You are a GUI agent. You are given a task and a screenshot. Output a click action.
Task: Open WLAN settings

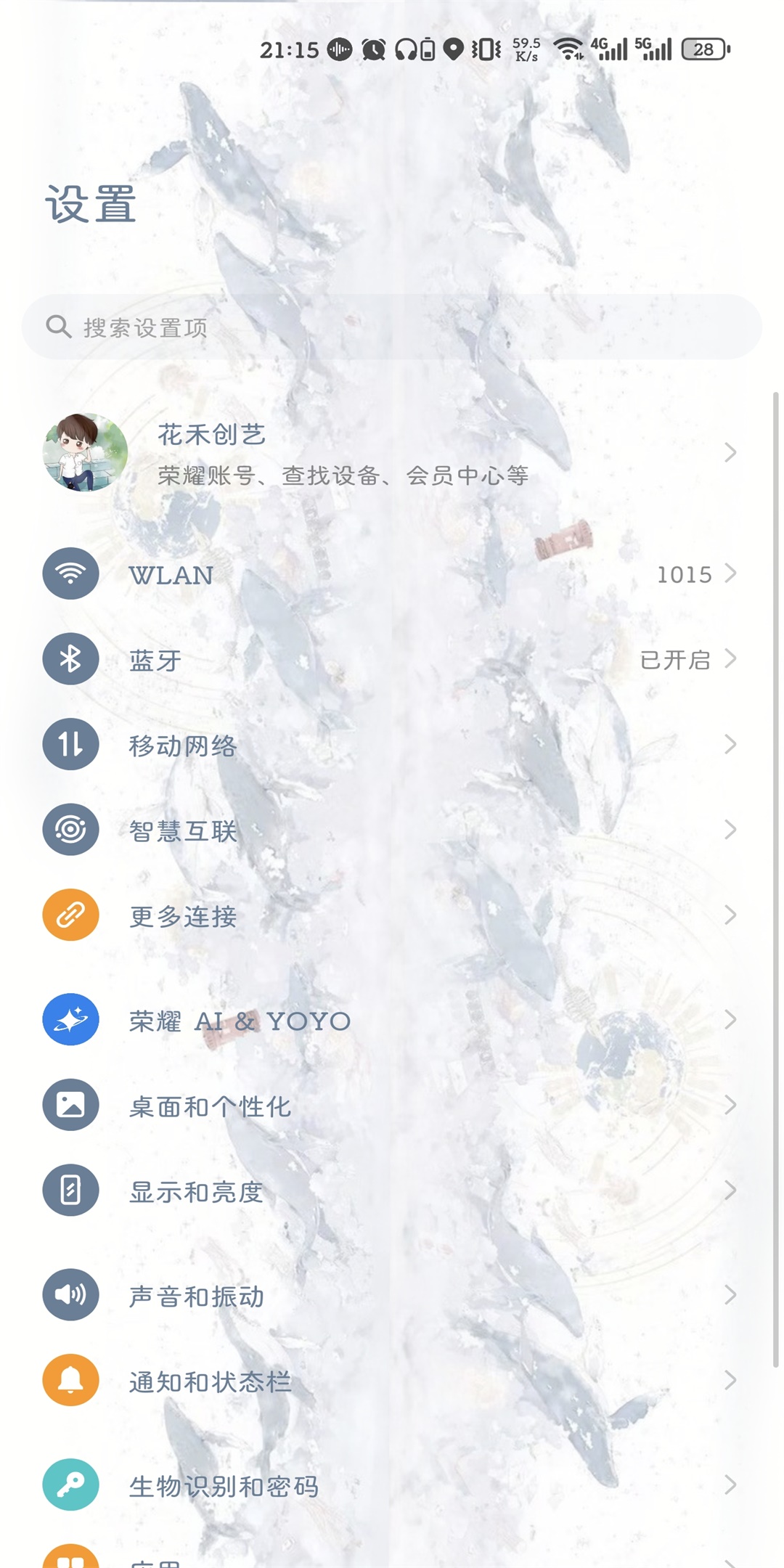[x=392, y=574]
